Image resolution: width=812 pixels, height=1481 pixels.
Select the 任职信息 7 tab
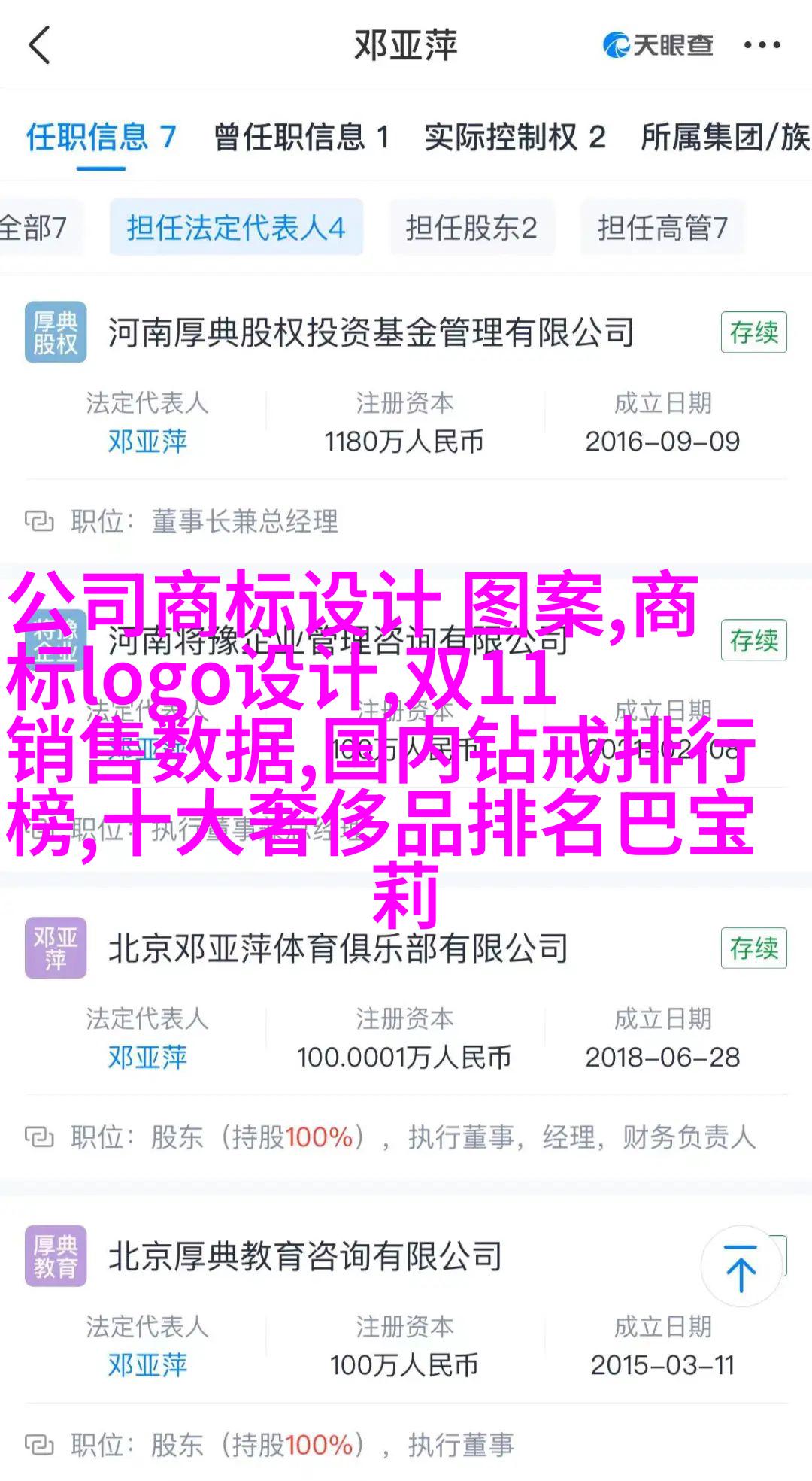pos(101,137)
